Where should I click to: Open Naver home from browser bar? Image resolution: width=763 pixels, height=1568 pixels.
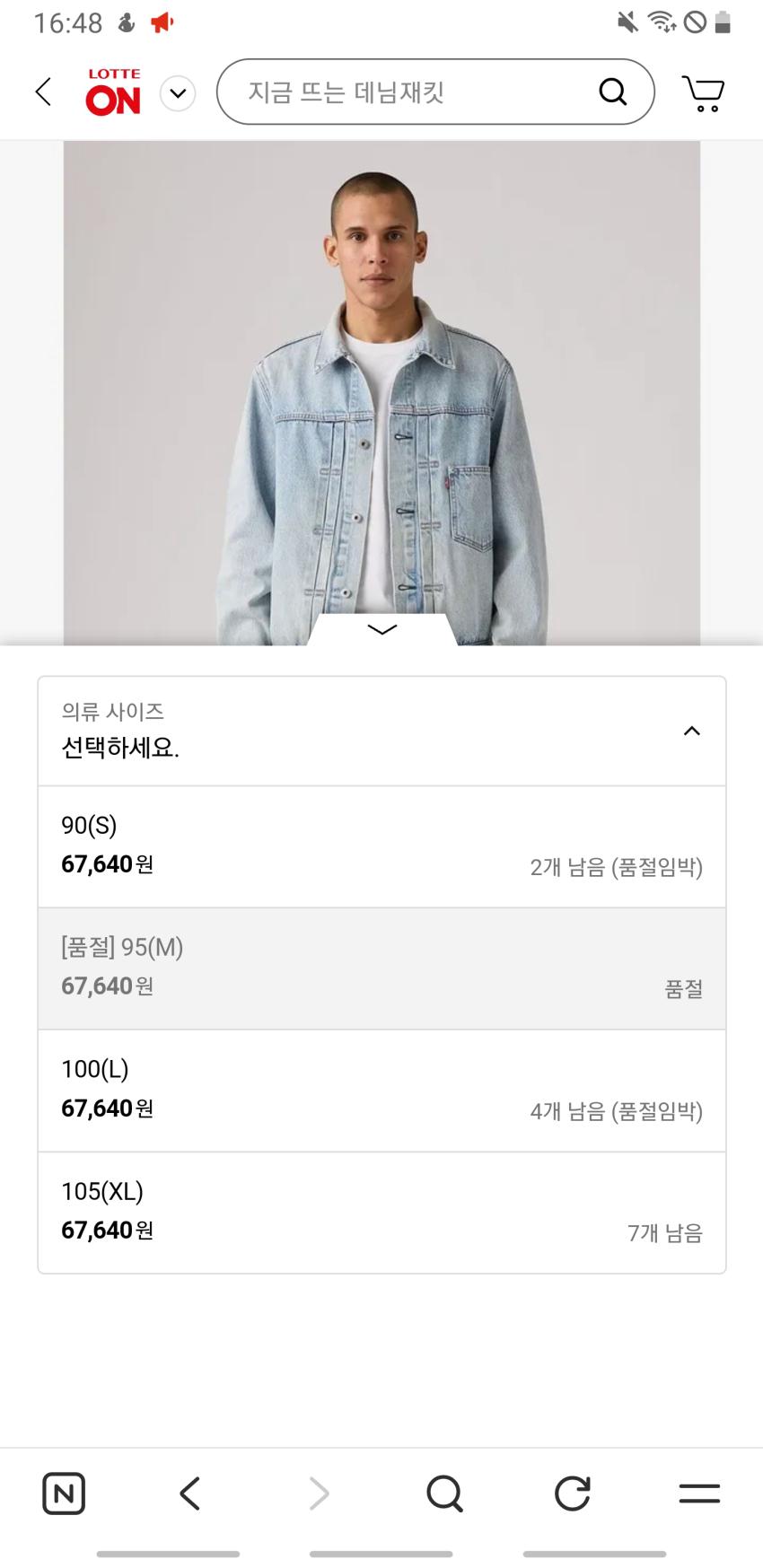[64, 1494]
